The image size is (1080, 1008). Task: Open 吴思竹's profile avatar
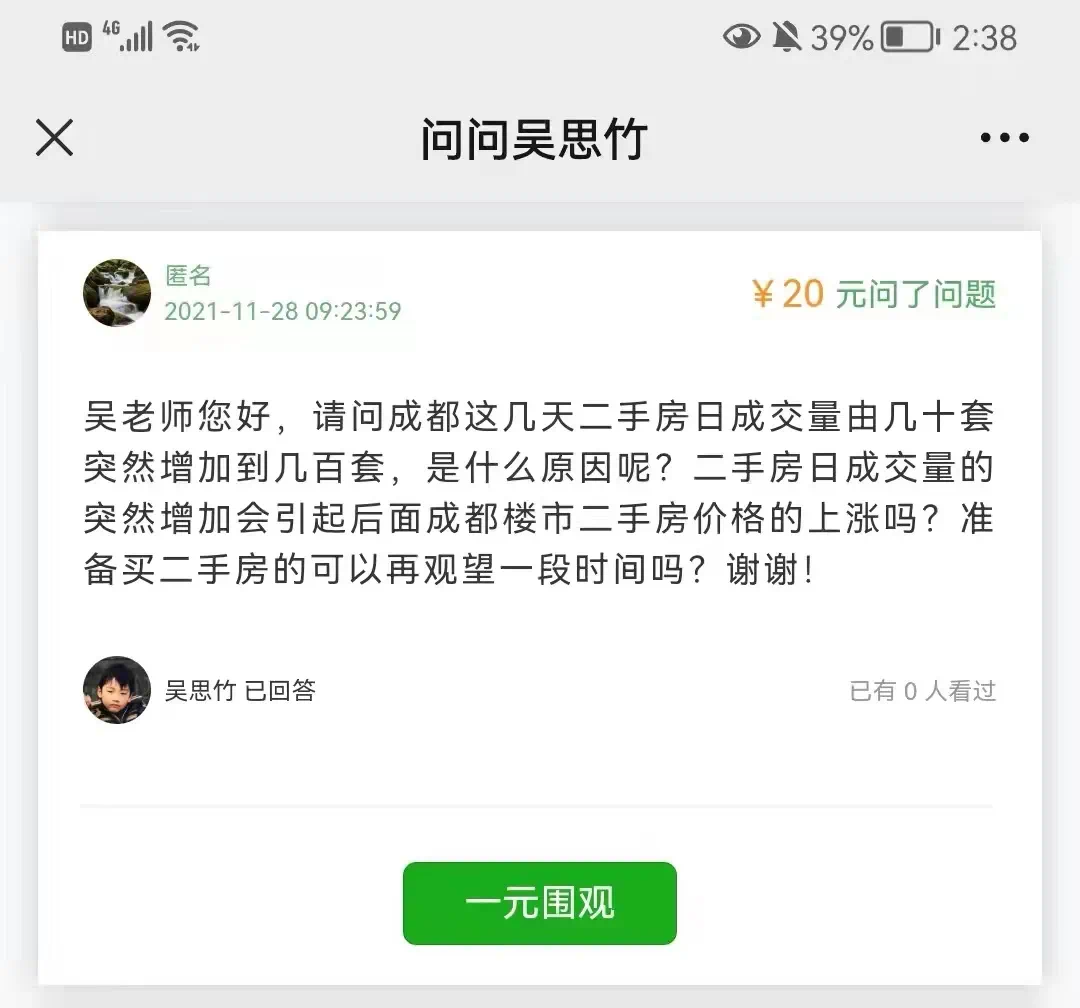click(x=117, y=690)
